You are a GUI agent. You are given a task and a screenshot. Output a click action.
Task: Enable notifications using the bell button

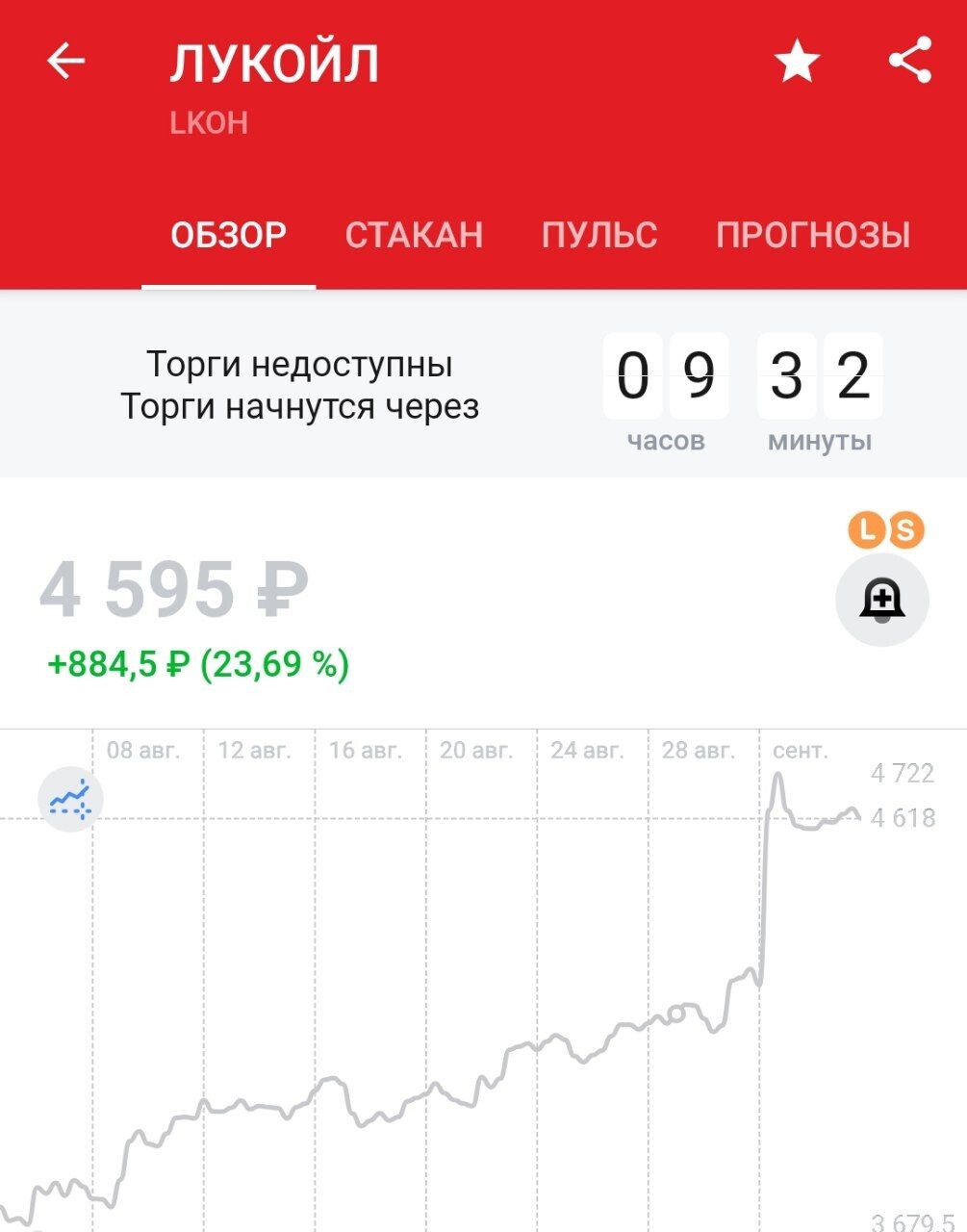click(884, 599)
